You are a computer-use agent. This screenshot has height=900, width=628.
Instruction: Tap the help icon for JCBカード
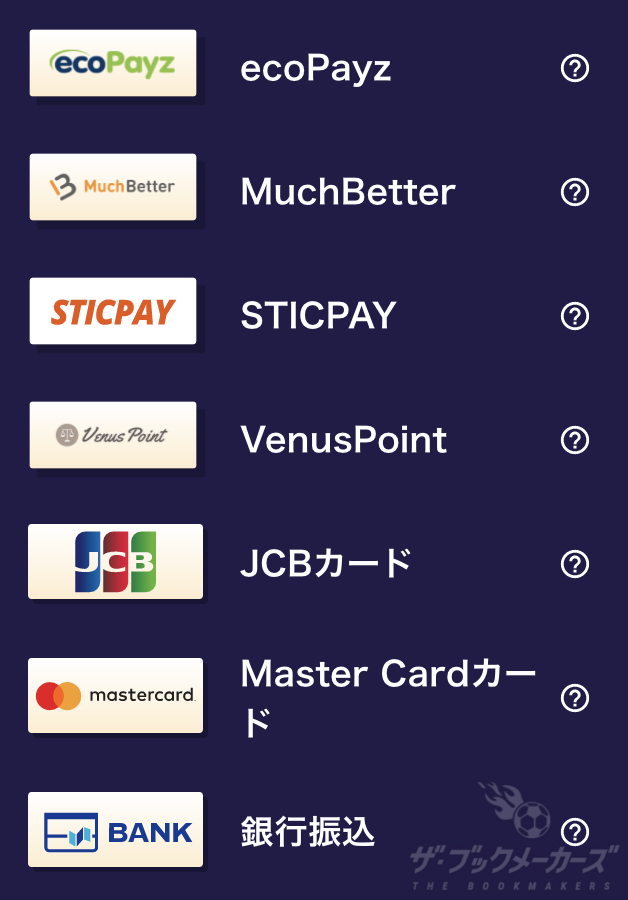click(x=575, y=564)
